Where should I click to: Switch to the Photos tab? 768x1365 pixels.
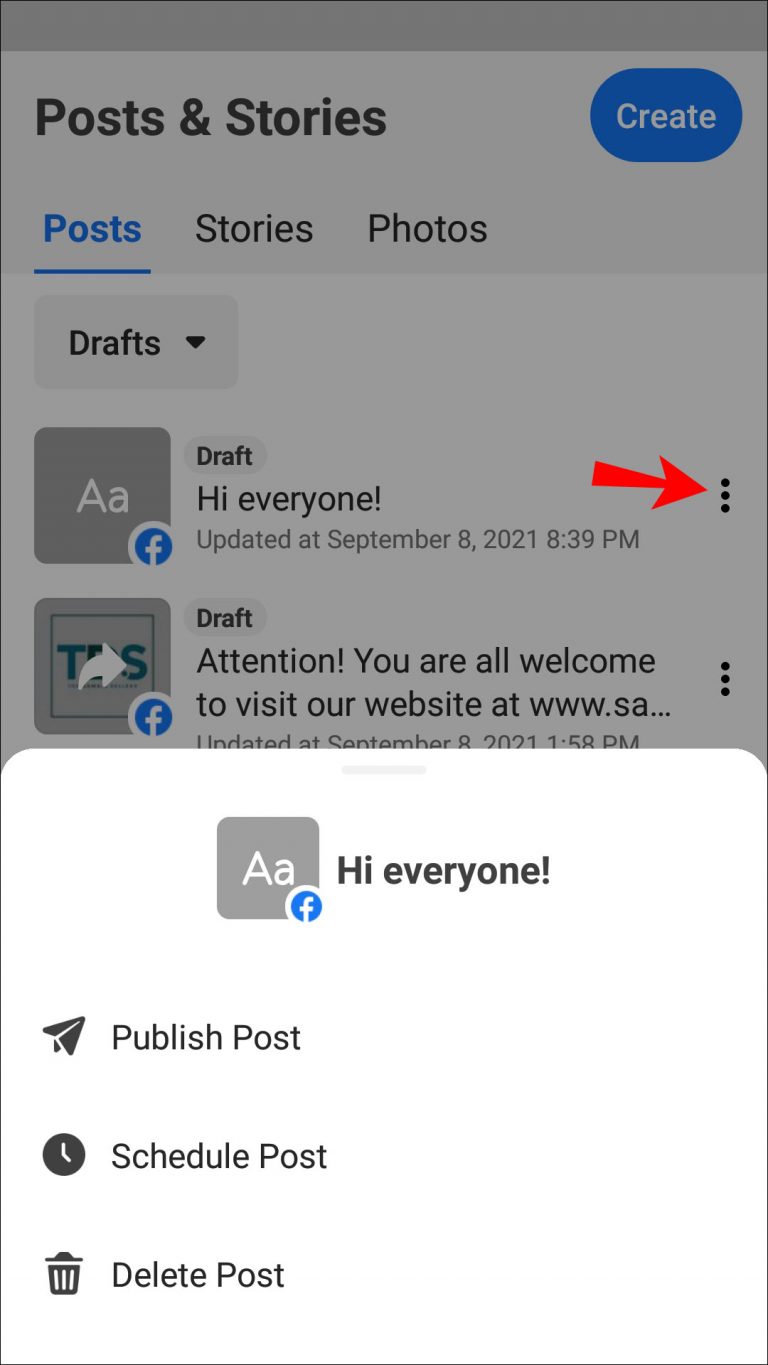pos(427,229)
